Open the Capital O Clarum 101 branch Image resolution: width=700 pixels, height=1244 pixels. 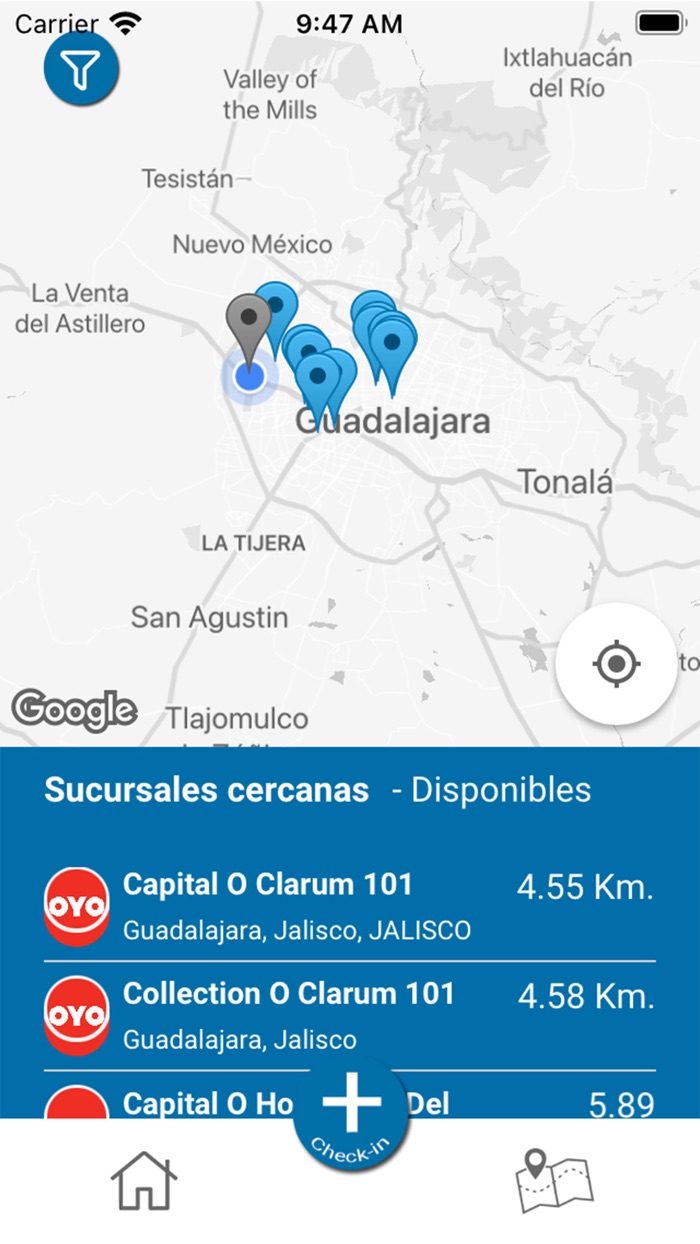point(350,906)
